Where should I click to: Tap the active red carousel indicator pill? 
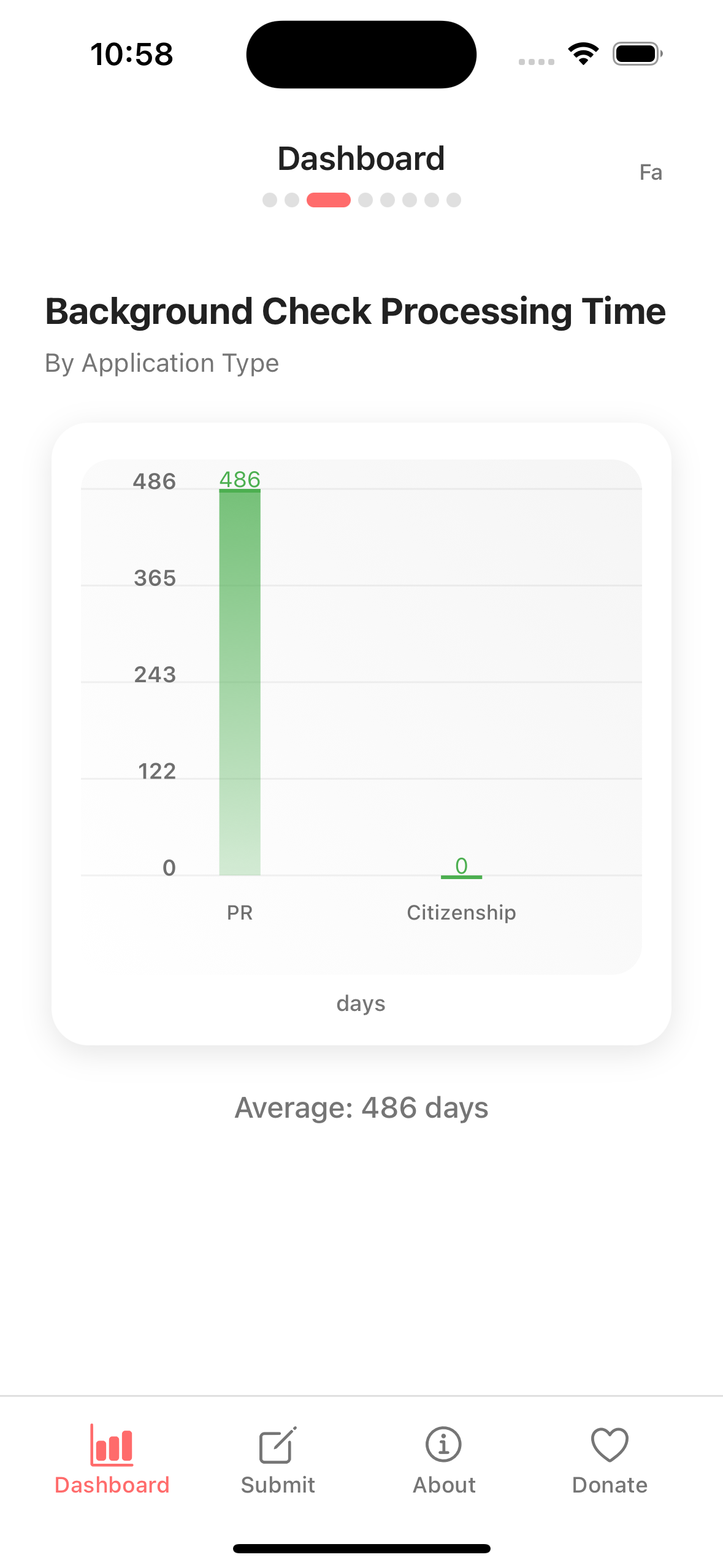coord(329,200)
